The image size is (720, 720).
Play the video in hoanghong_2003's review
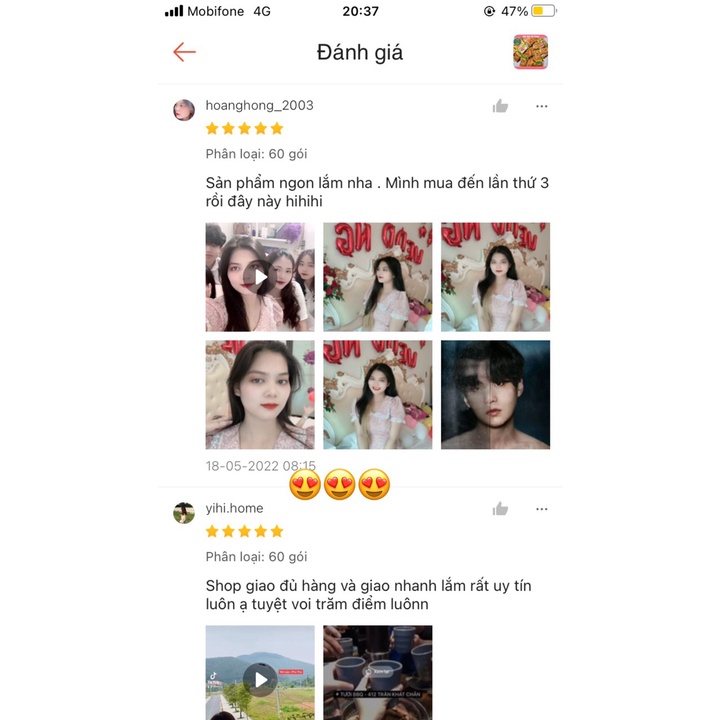point(260,277)
